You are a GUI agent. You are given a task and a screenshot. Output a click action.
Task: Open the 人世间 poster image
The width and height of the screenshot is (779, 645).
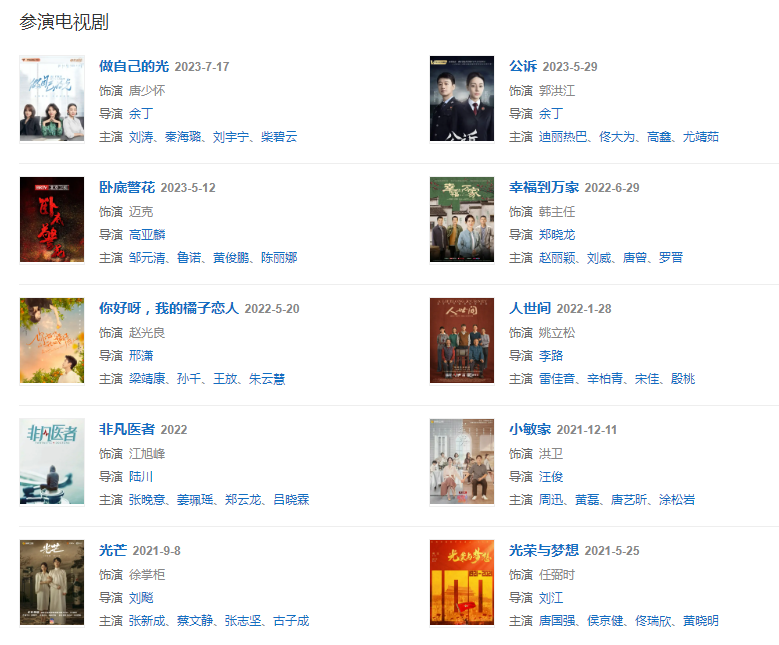[462, 341]
